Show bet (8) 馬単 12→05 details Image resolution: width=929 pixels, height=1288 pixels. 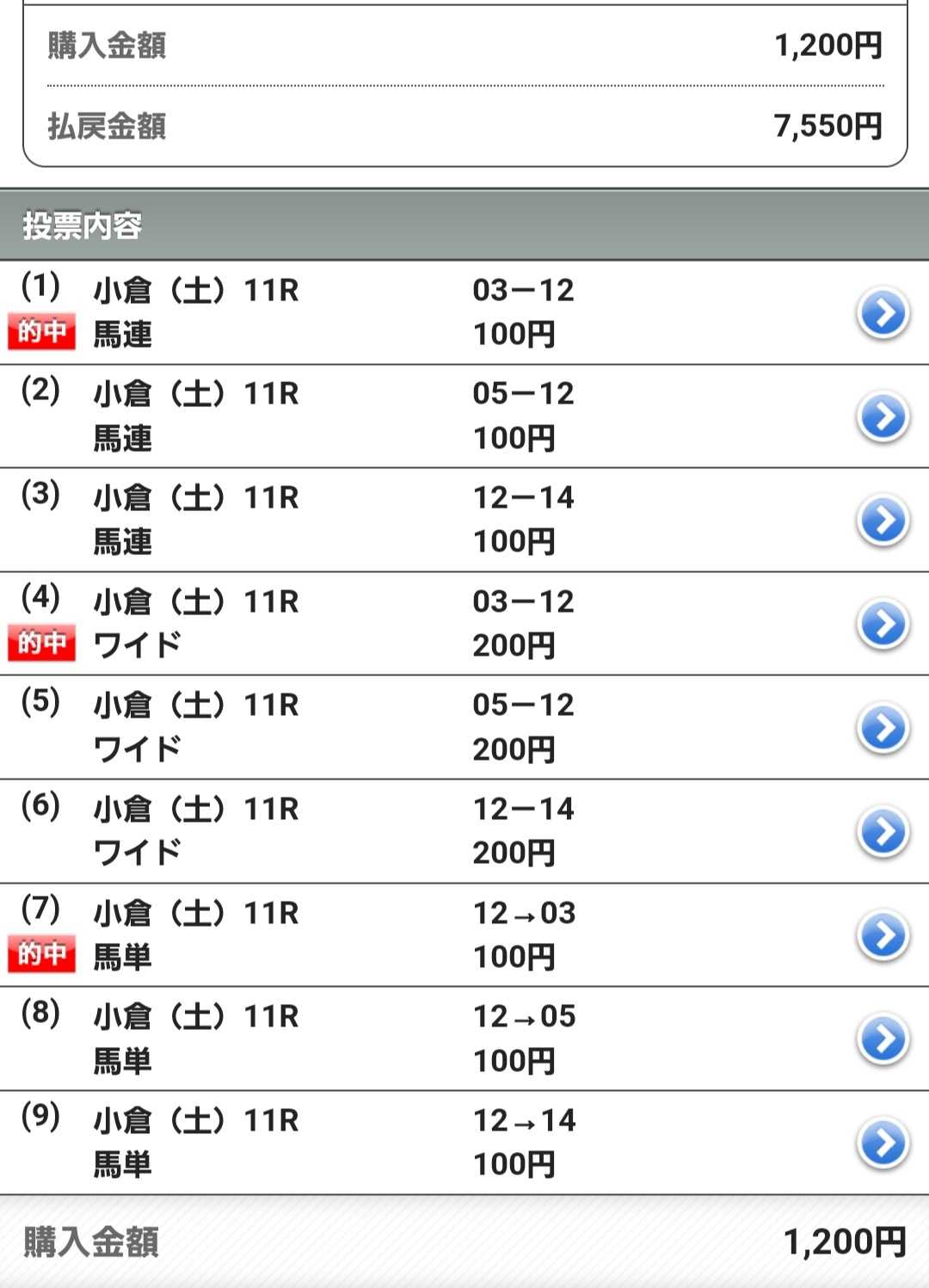(x=883, y=1039)
